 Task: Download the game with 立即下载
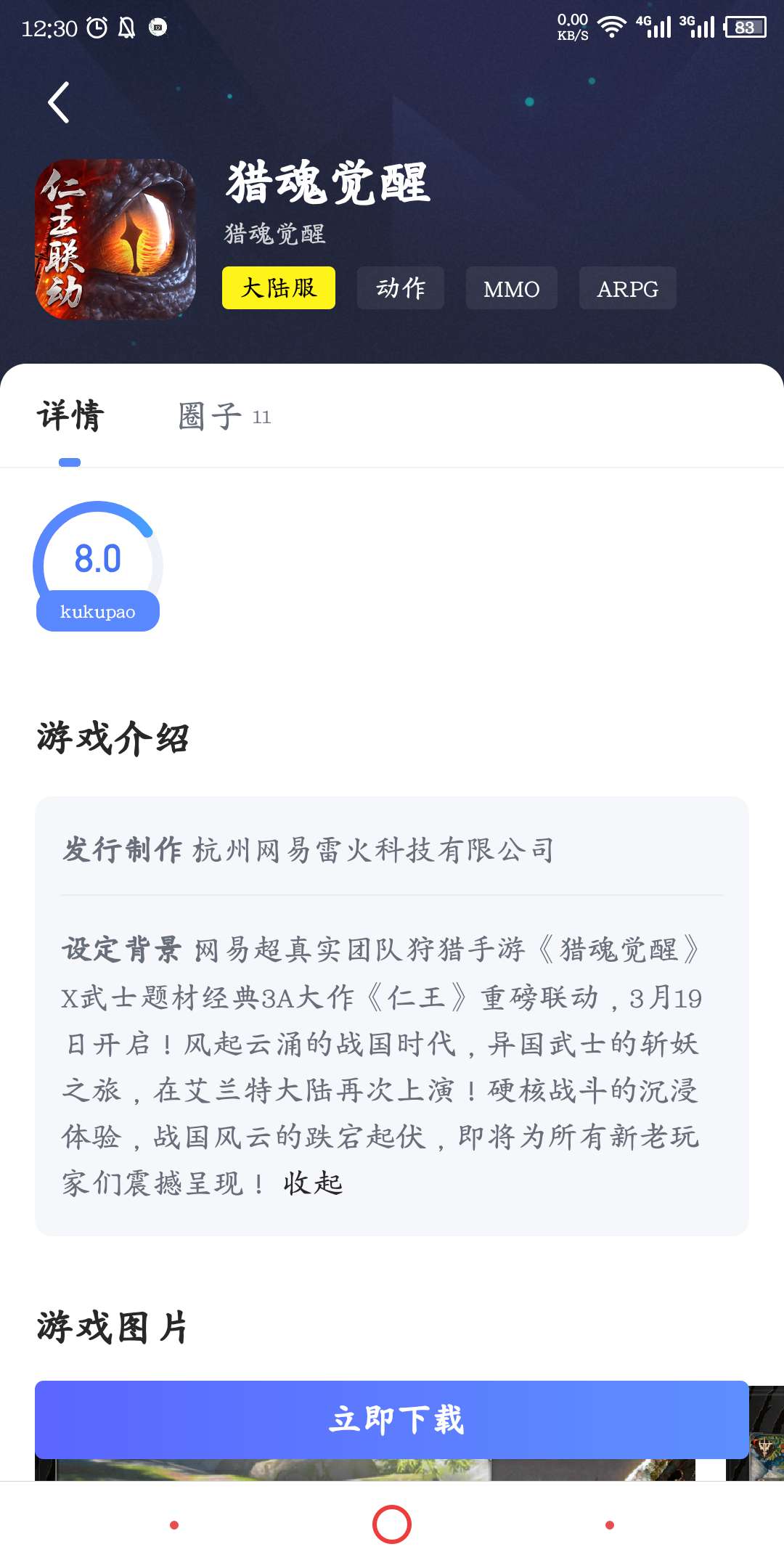coord(392,1419)
